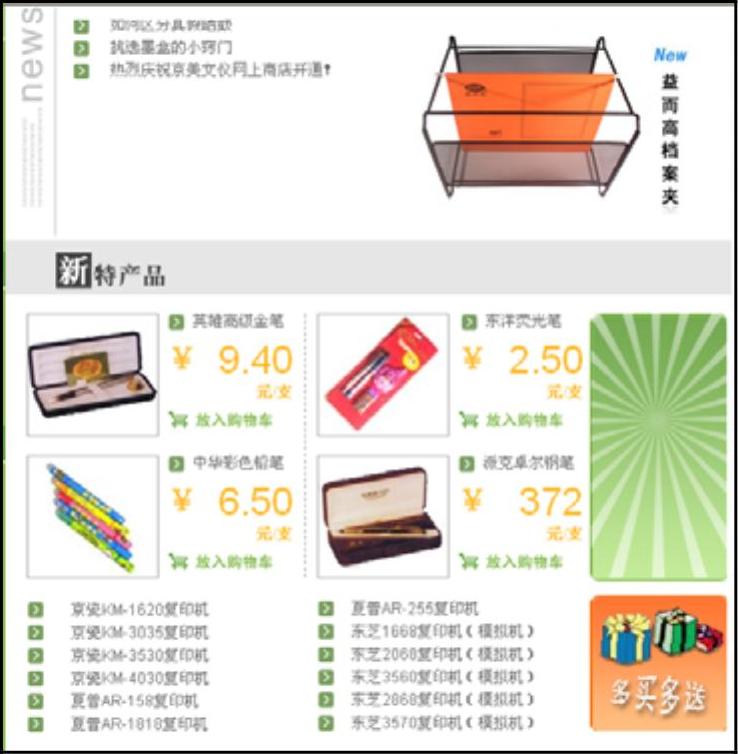
Task: View the new 益而高档案夹 product
Action: [530, 118]
